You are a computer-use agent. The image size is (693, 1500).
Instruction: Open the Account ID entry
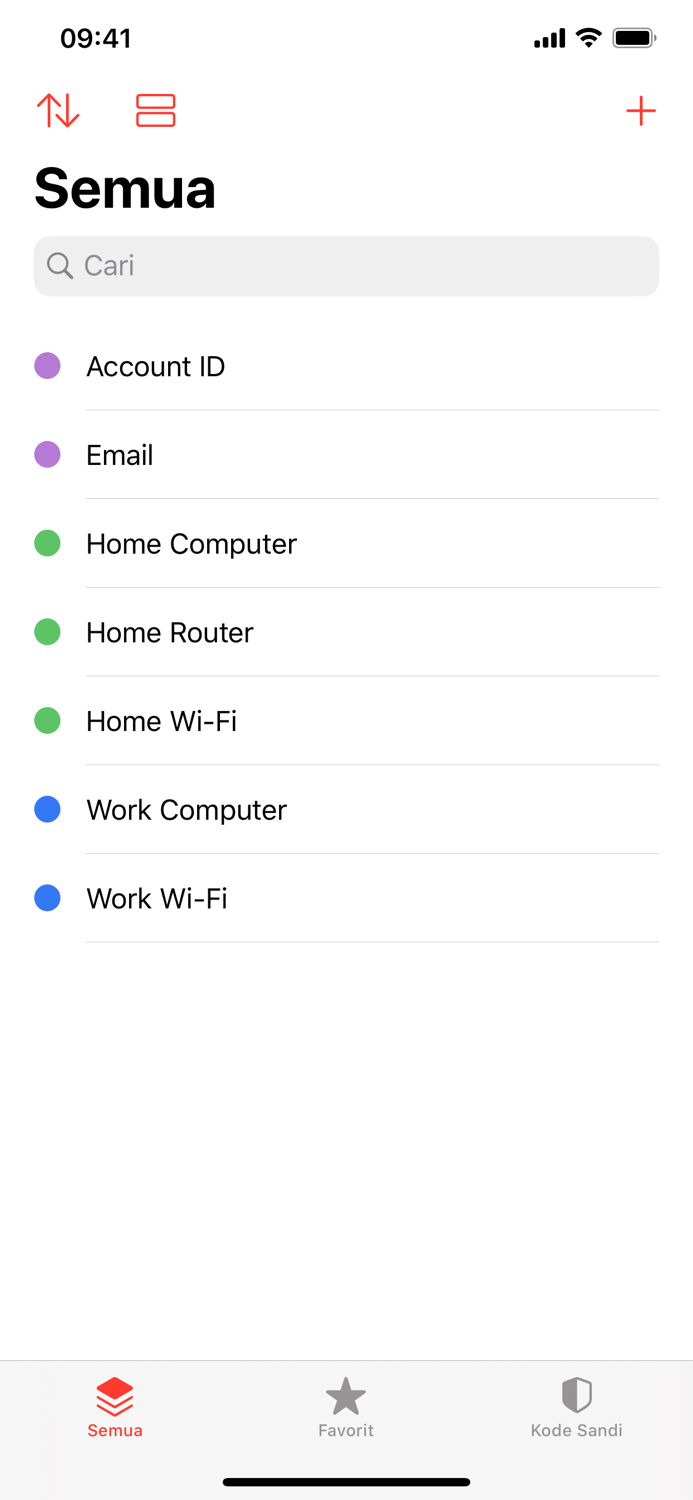tap(346, 366)
